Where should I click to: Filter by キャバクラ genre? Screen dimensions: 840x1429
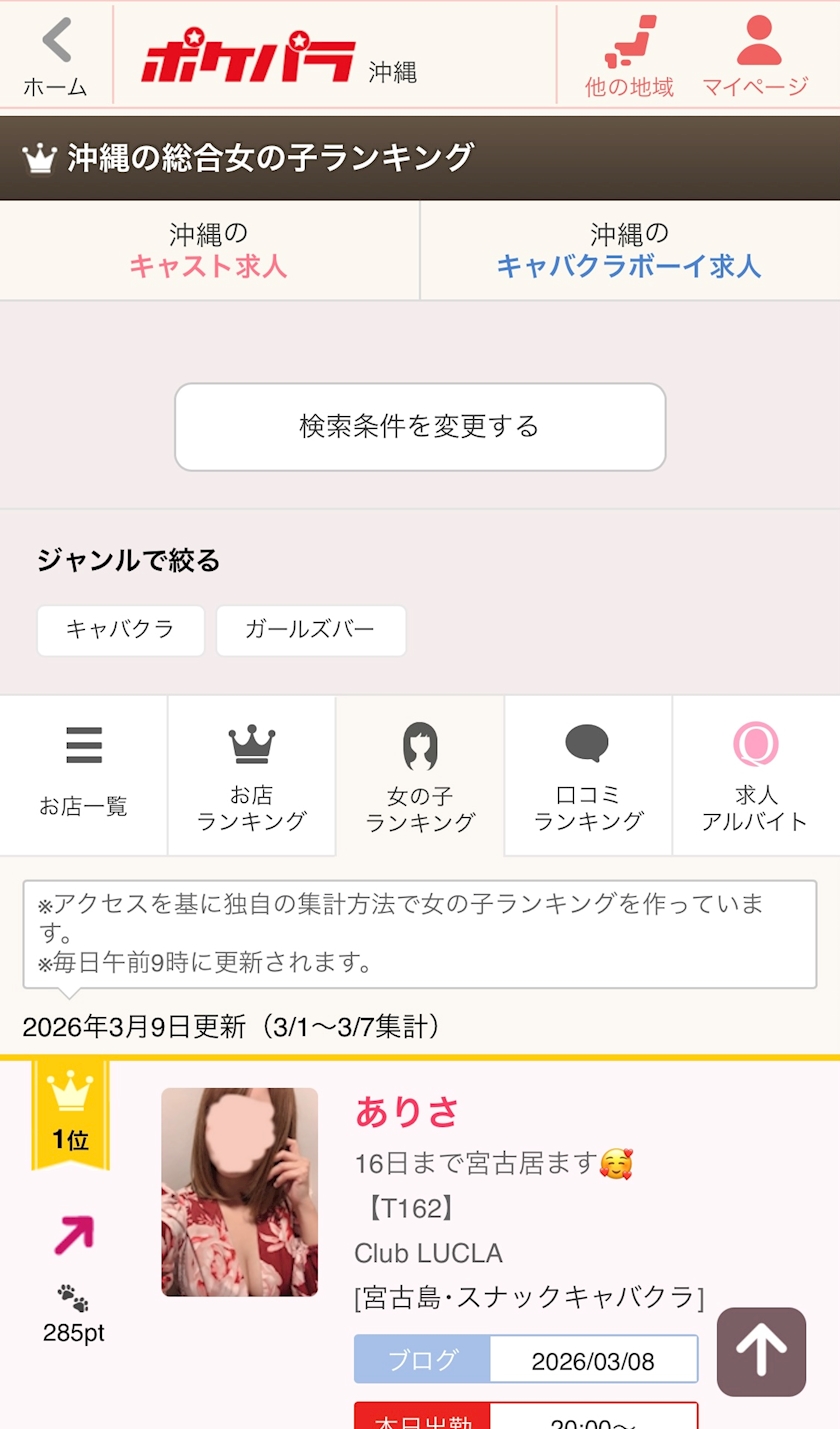(120, 630)
